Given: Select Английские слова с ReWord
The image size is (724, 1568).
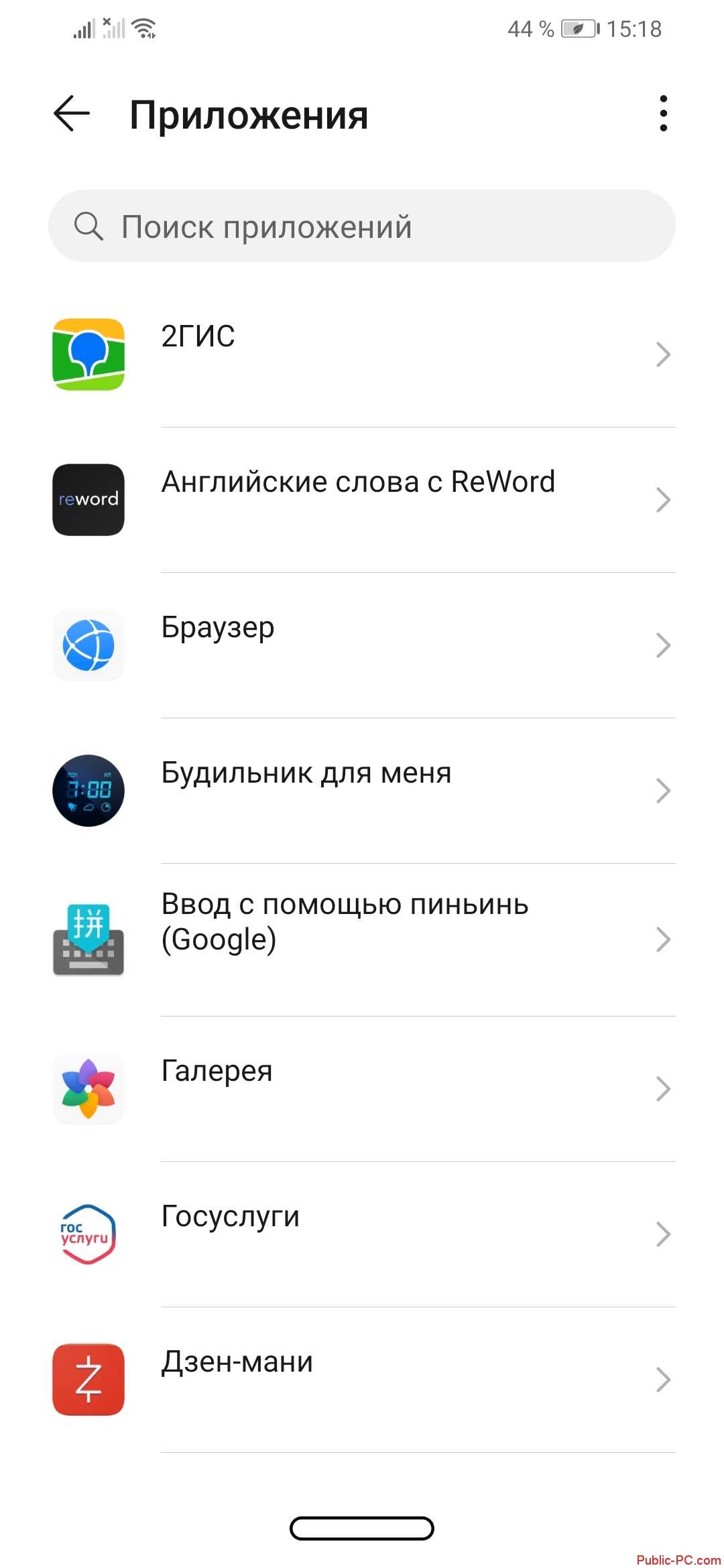Looking at the screenshot, I should tap(362, 499).
